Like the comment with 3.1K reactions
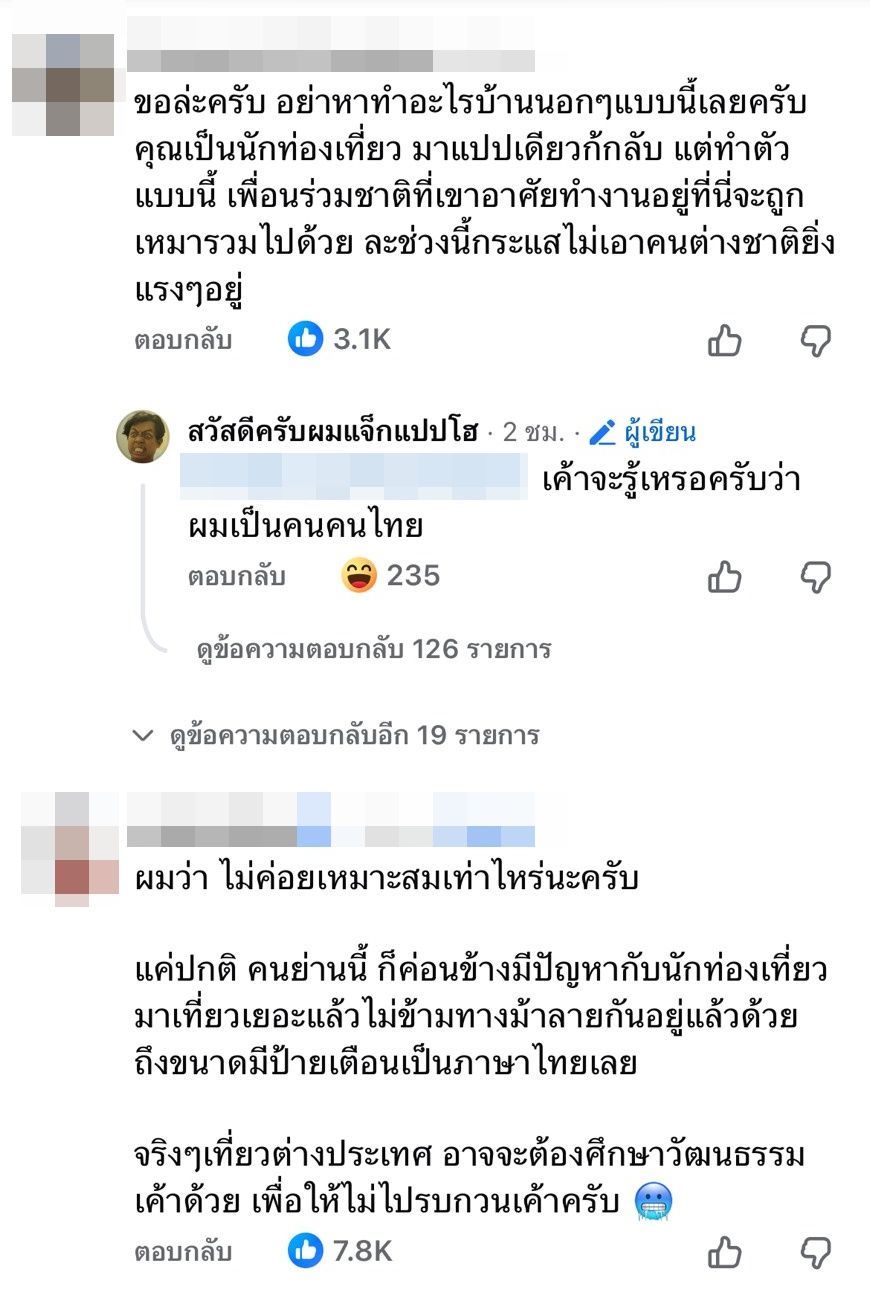The width and height of the screenshot is (870, 1294). pyautogui.click(x=724, y=341)
